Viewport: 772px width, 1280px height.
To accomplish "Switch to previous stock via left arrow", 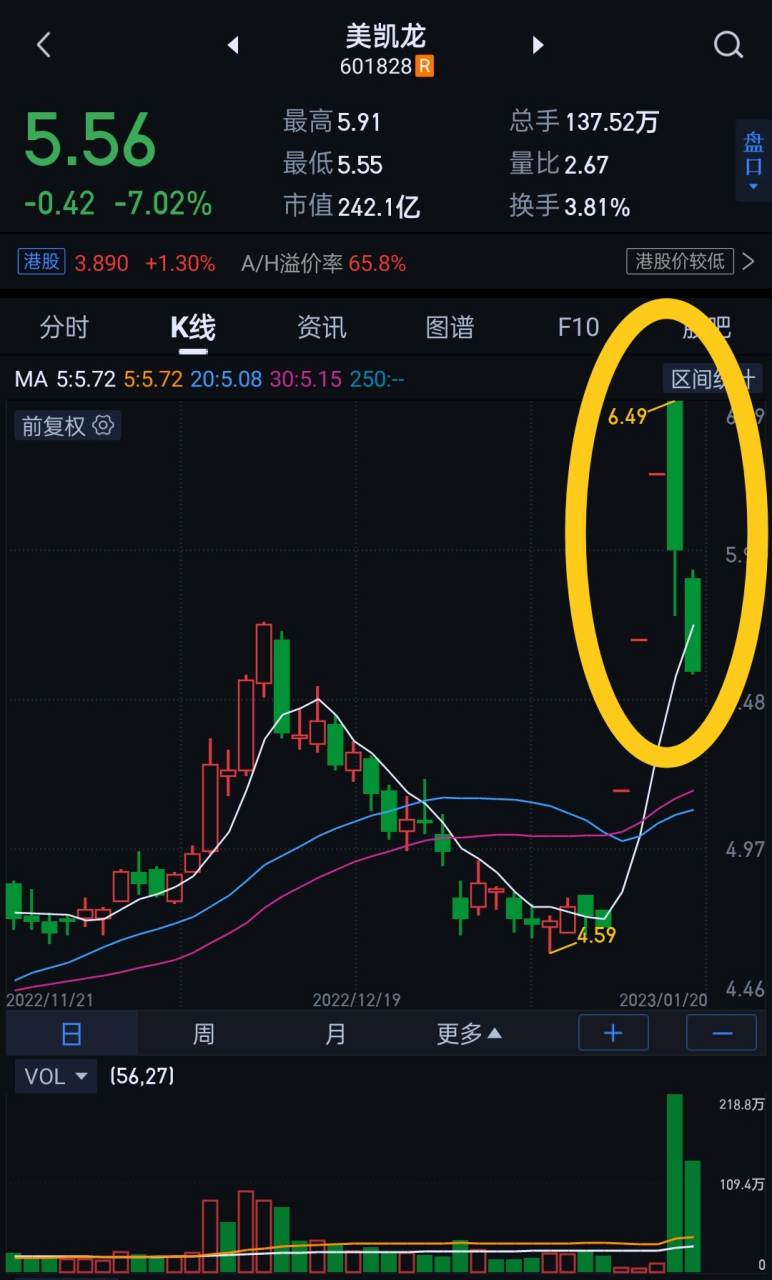I will click(233, 44).
